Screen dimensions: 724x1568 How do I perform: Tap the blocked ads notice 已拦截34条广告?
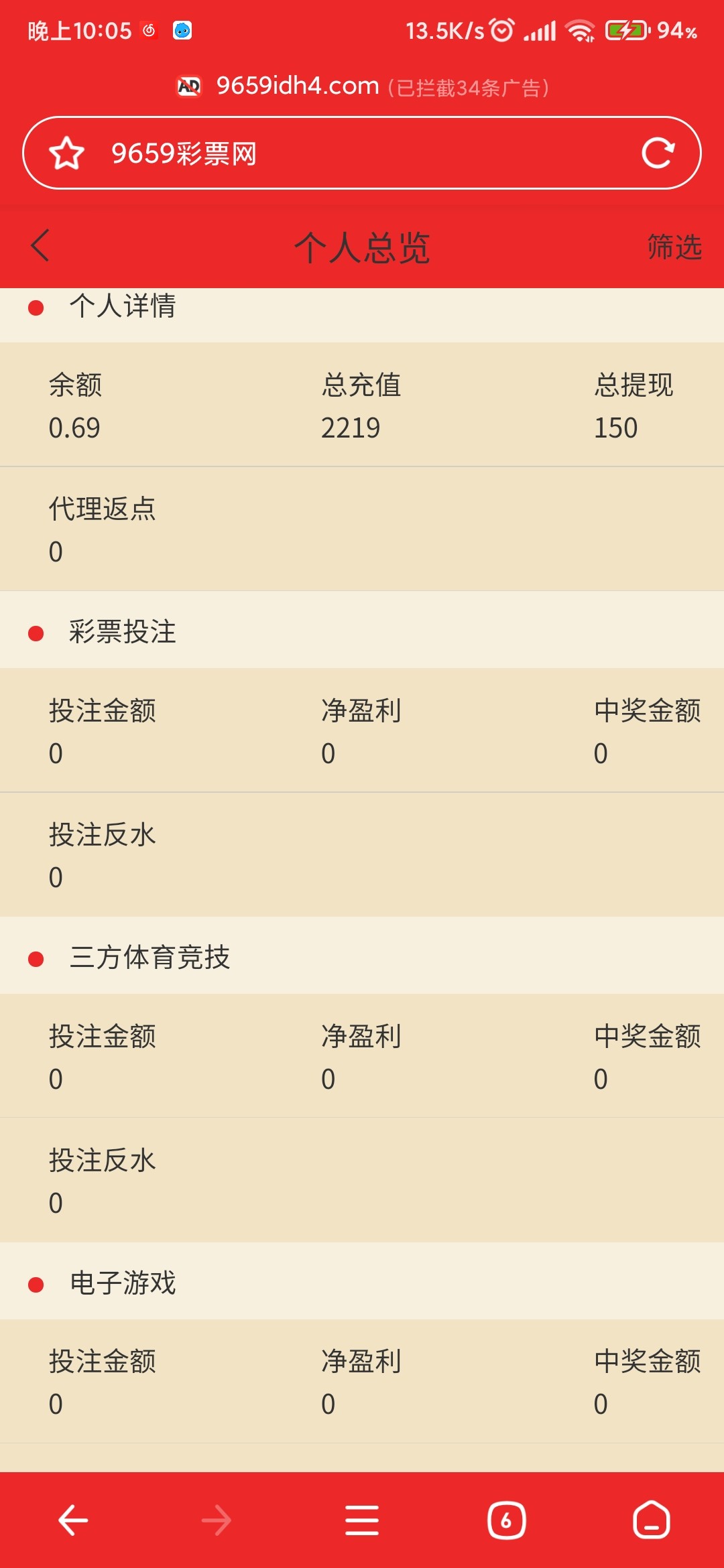click(x=469, y=86)
